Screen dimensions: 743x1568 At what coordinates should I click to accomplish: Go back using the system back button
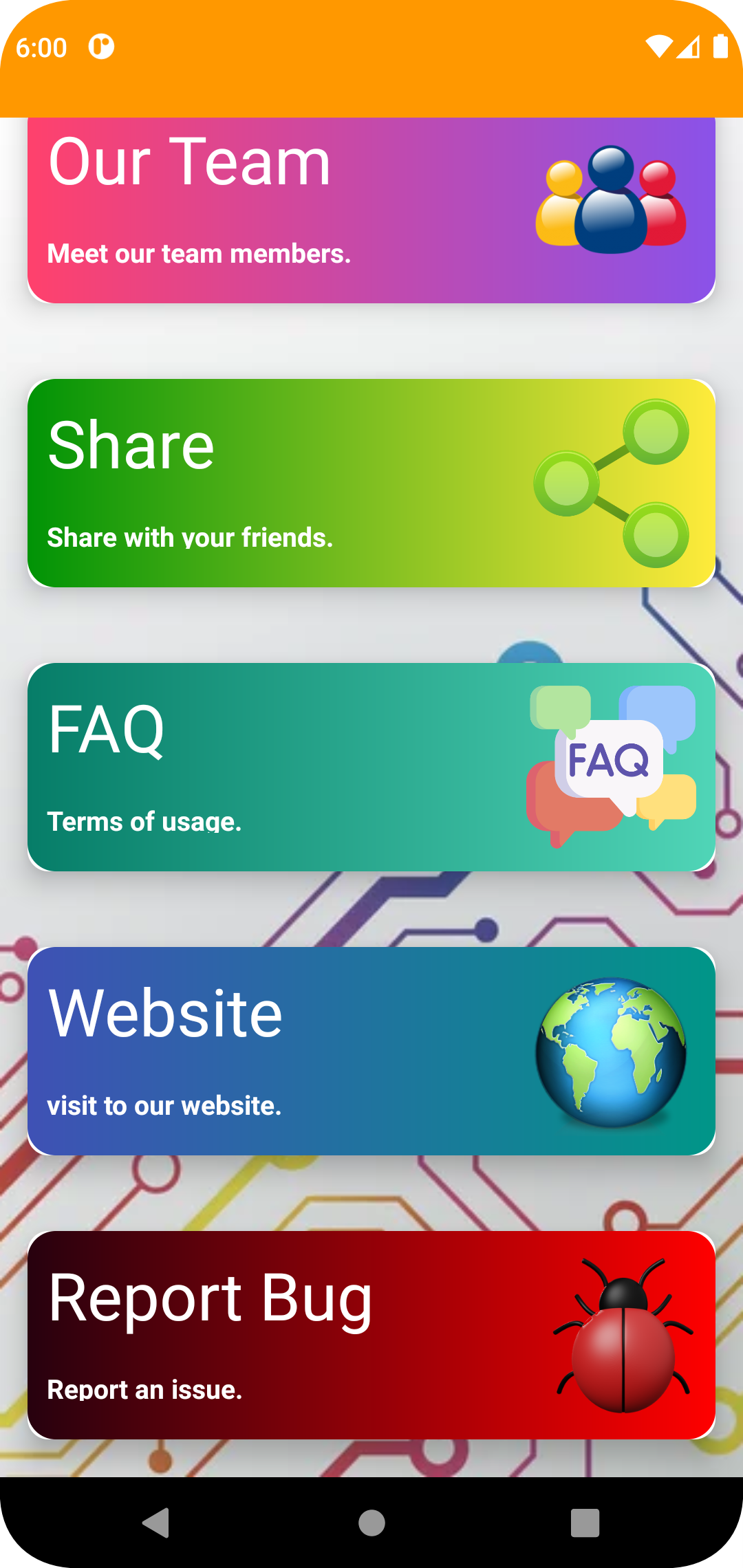pos(157,1523)
